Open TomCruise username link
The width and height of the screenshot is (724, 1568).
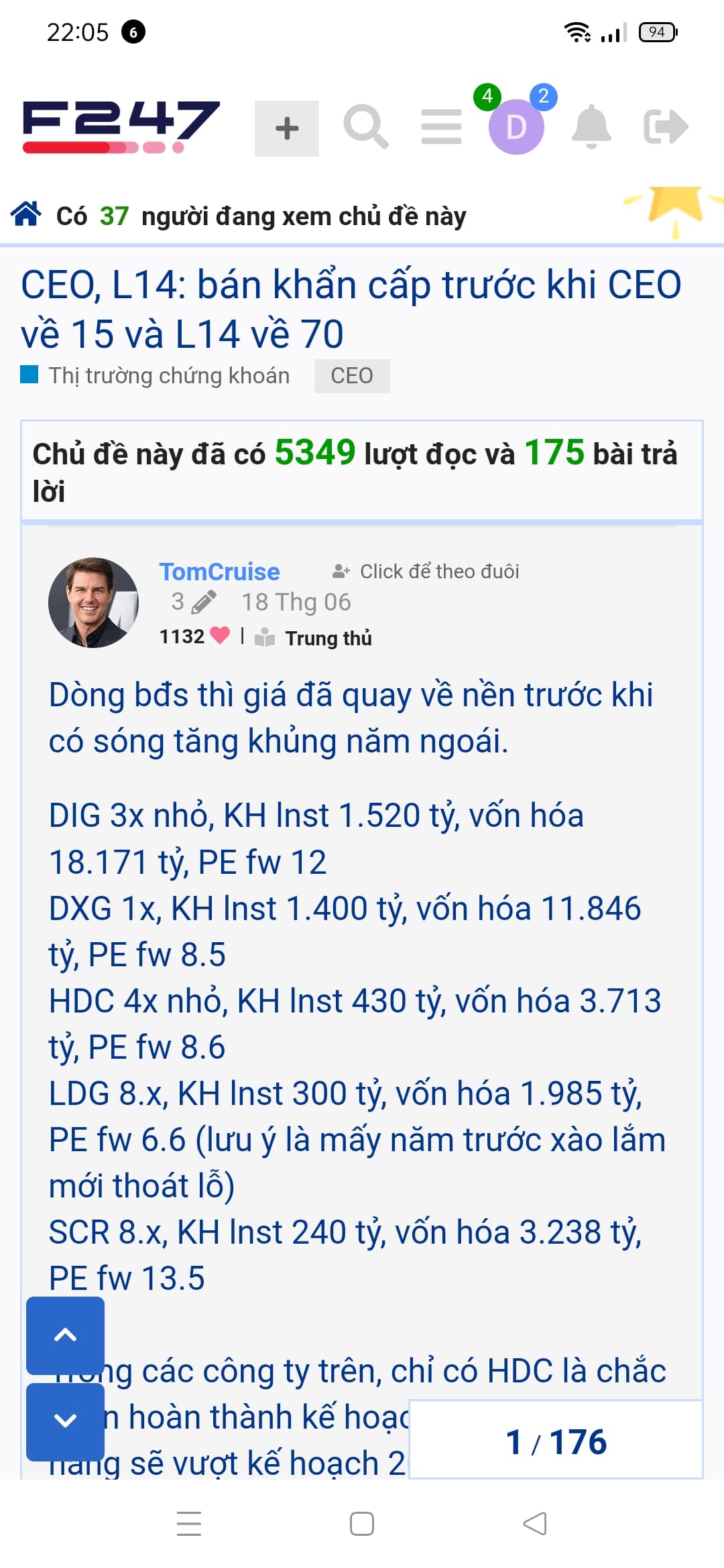tap(219, 572)
